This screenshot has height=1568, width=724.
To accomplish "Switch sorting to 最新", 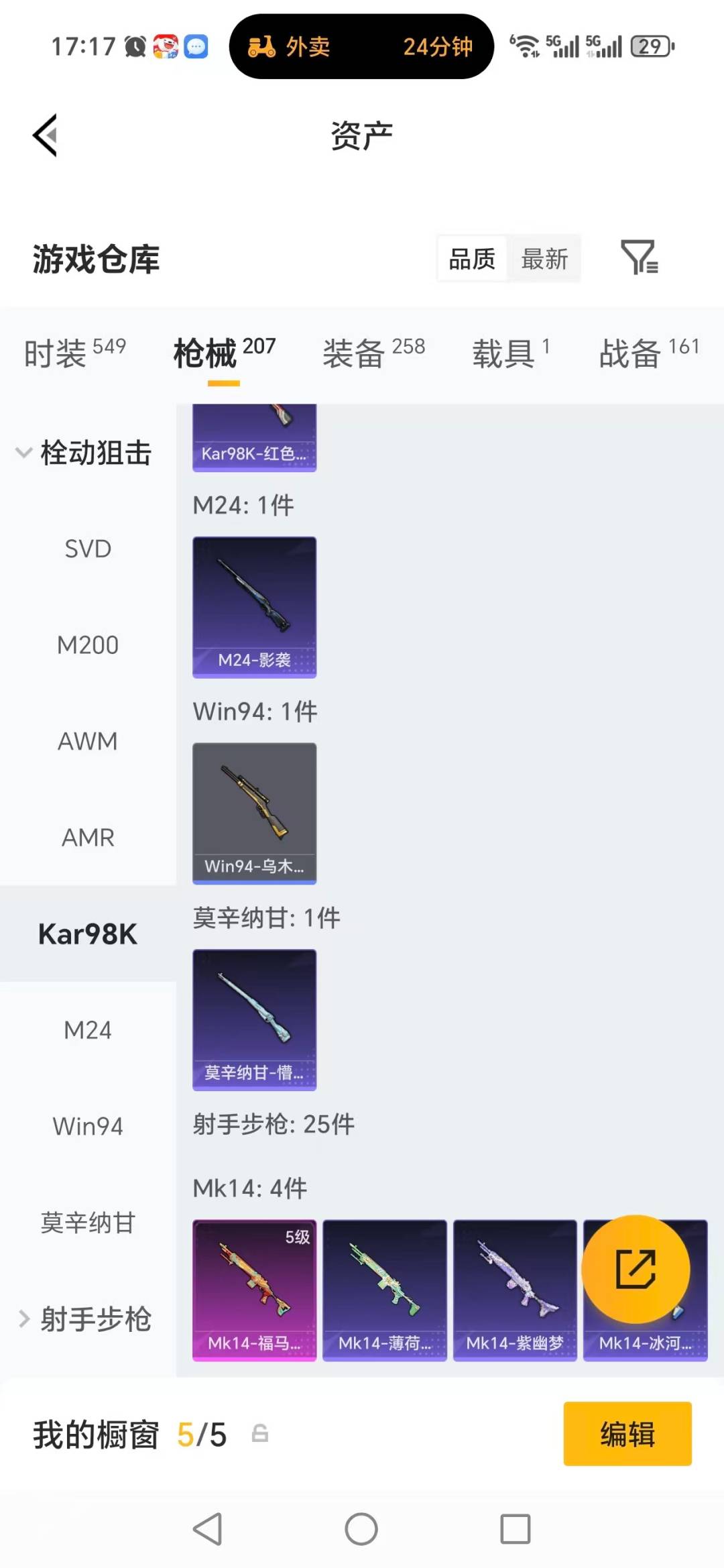I will [x=545, y=258].
